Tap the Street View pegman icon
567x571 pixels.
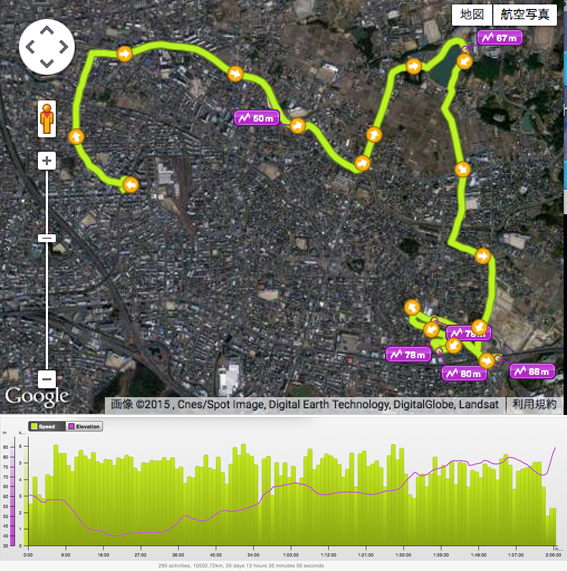[47, 119]
